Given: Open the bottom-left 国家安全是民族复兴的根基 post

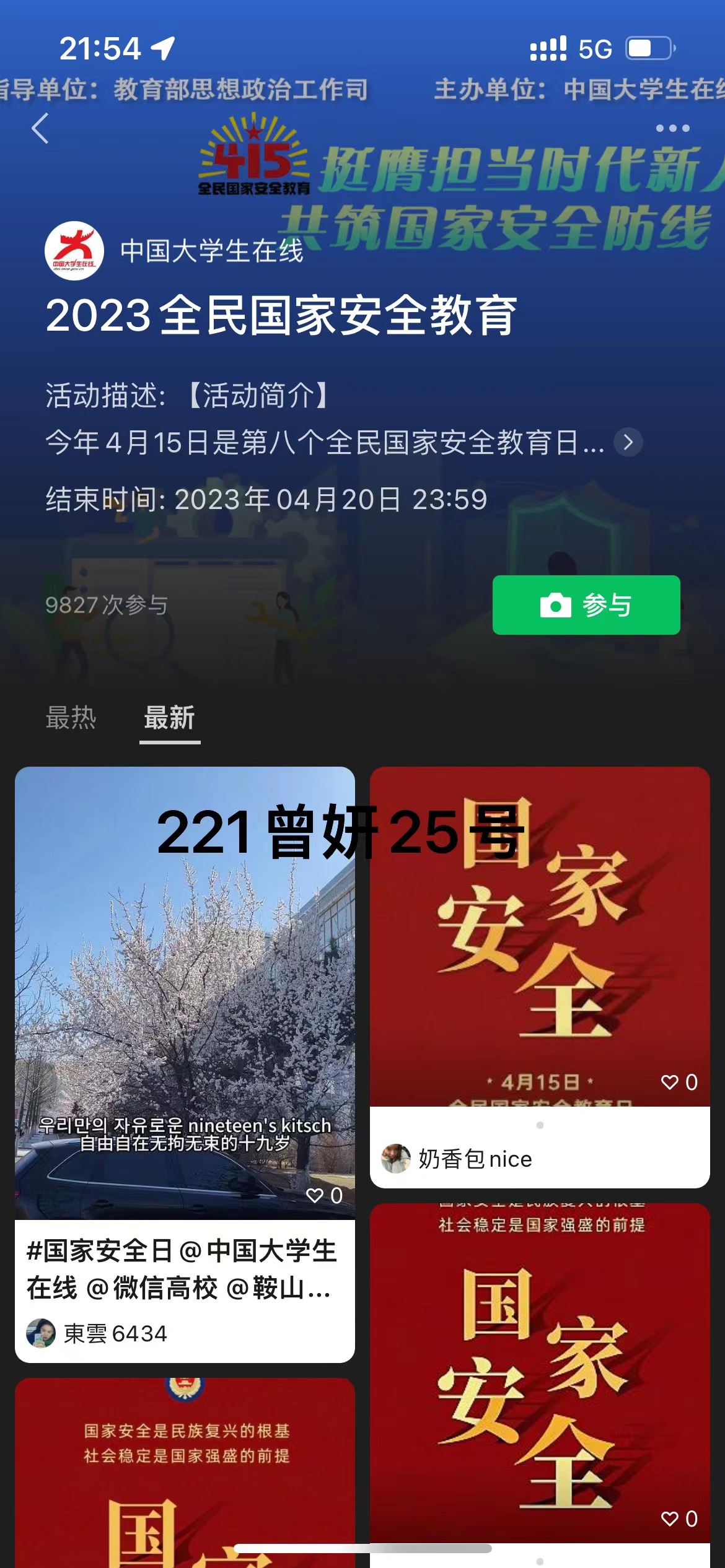Looking at the screenshot, I should coord(185,1474).
